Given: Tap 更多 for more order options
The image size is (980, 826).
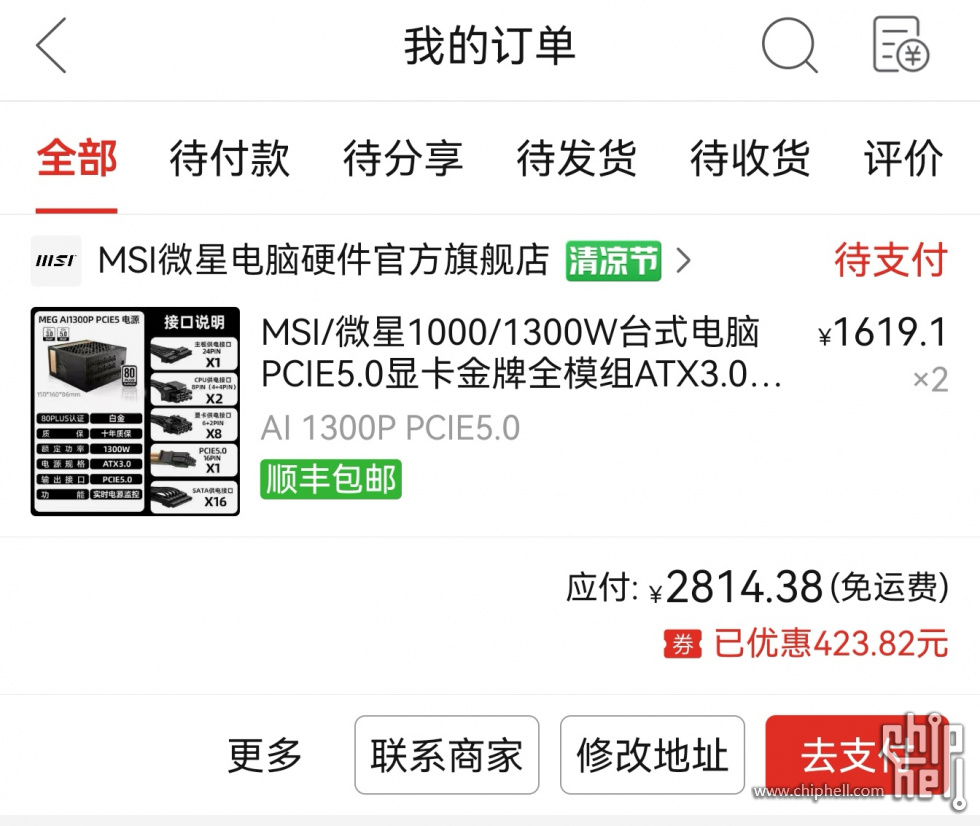Looking at the screenshot, I should [x=264, y=755].
